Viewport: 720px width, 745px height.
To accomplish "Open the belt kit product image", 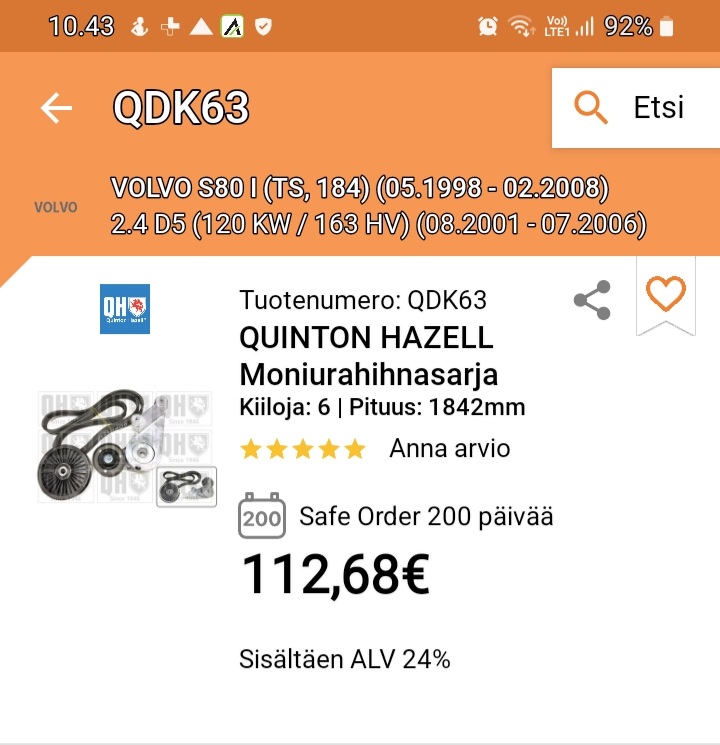I will coord(126,446).
